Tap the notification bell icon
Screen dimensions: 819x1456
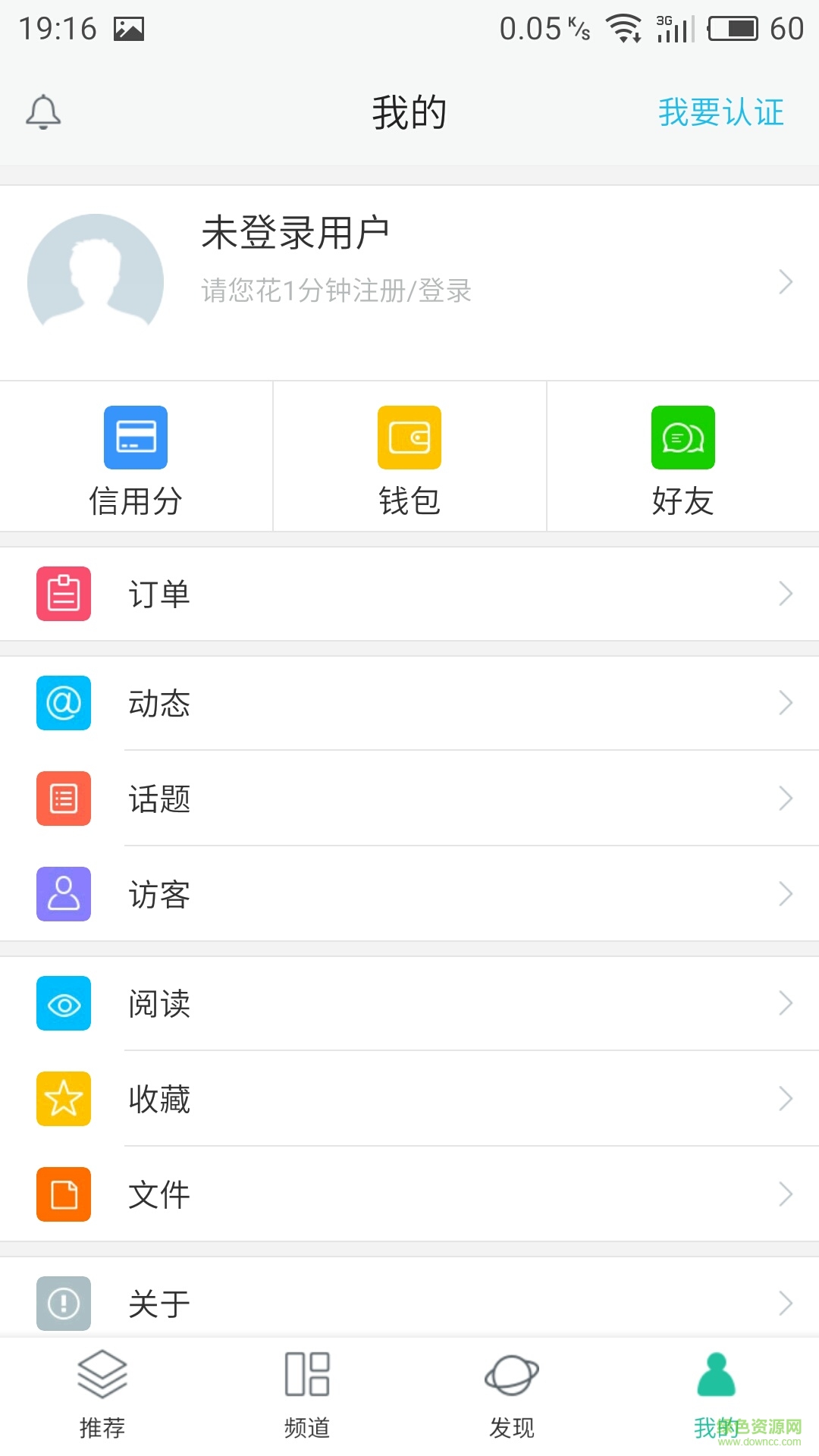pos(43,111)
